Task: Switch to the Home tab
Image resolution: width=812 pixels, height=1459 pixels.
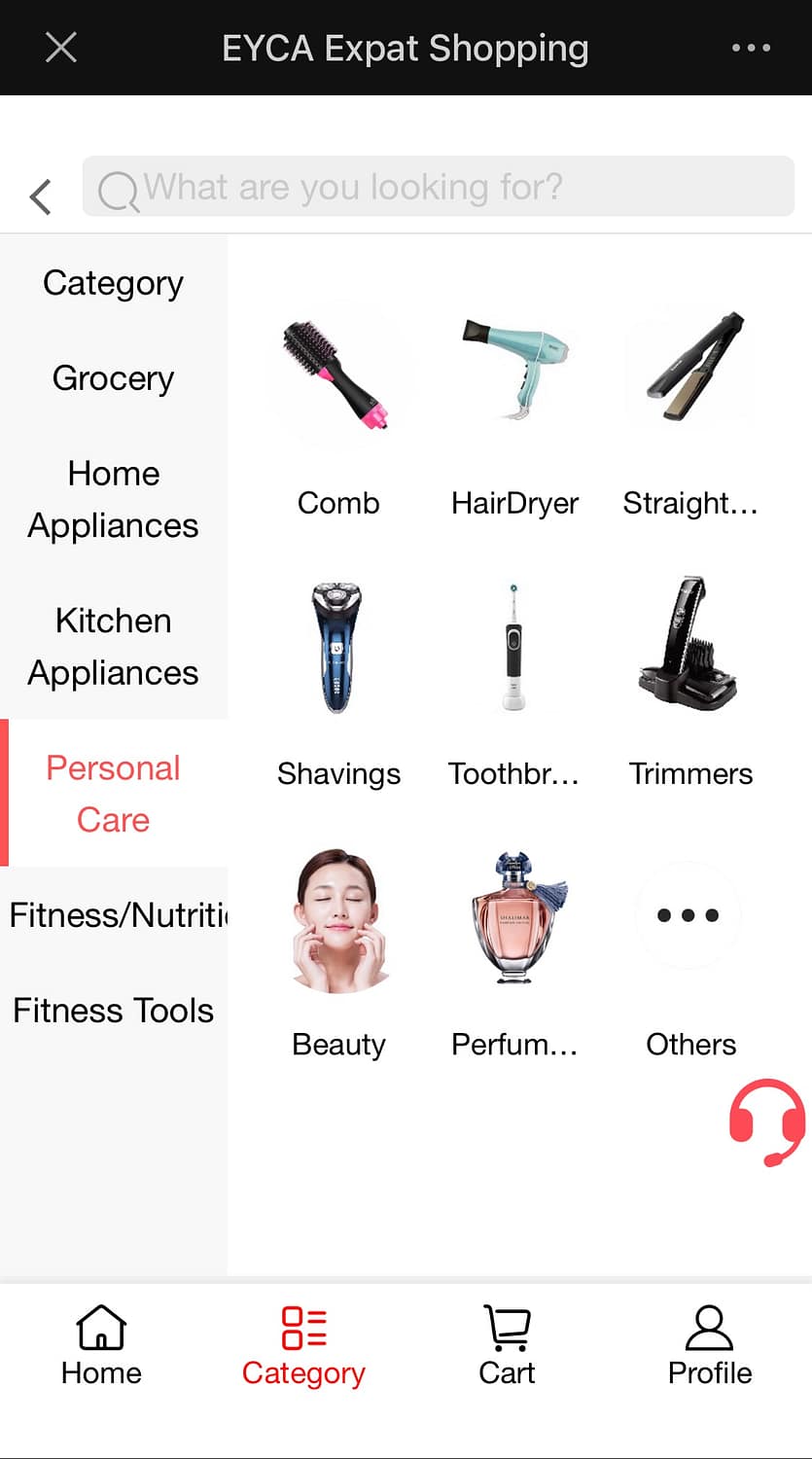Action: (101, 1347)
